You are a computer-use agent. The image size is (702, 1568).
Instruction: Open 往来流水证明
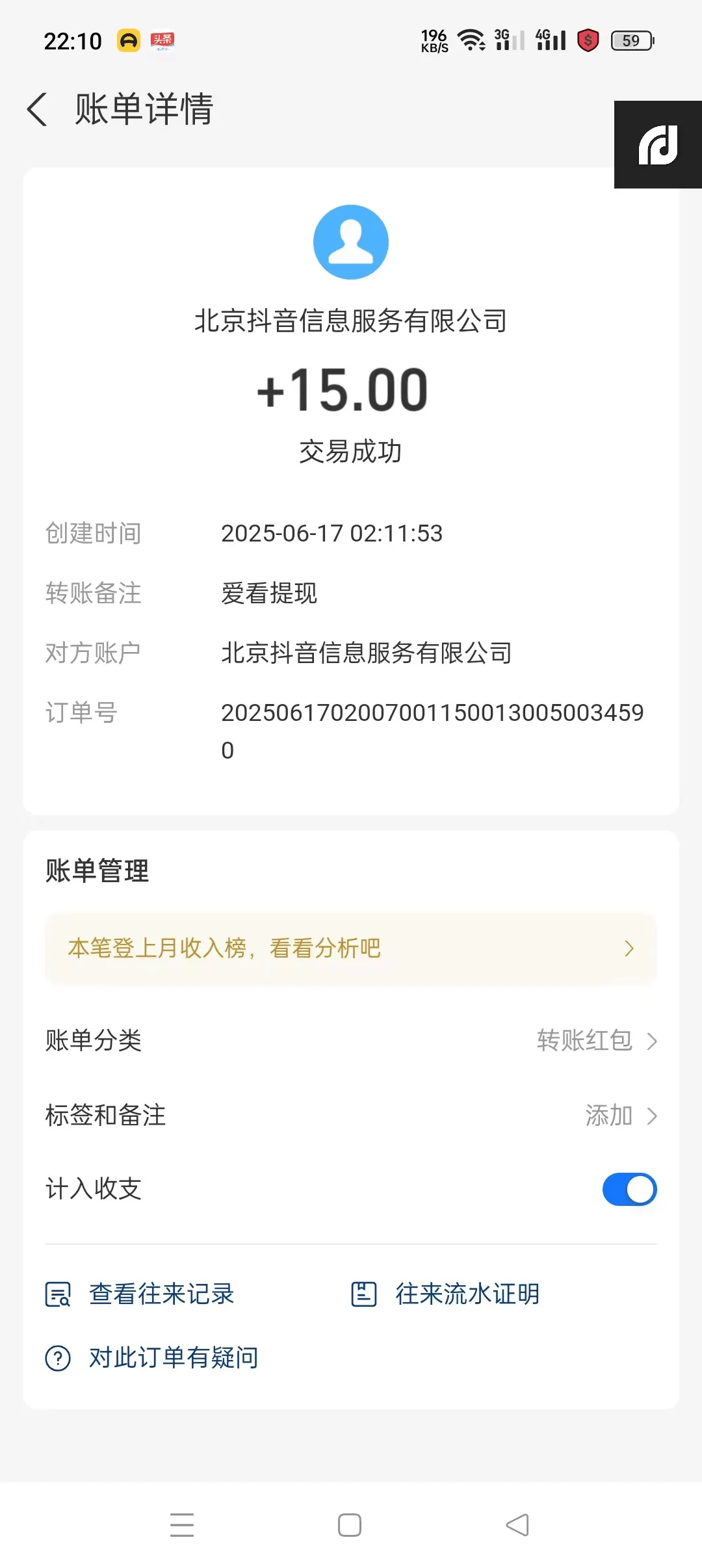coord(467,1294)
